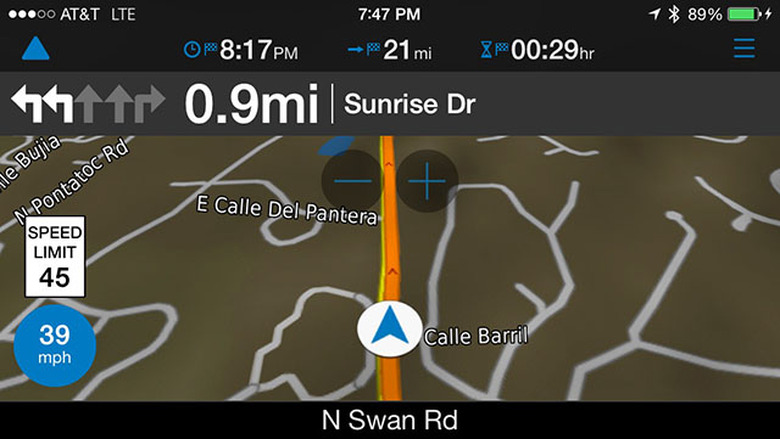Screen dimensions: 780x439
Task: Zoom out with the minus button
Action: (352, 182)
